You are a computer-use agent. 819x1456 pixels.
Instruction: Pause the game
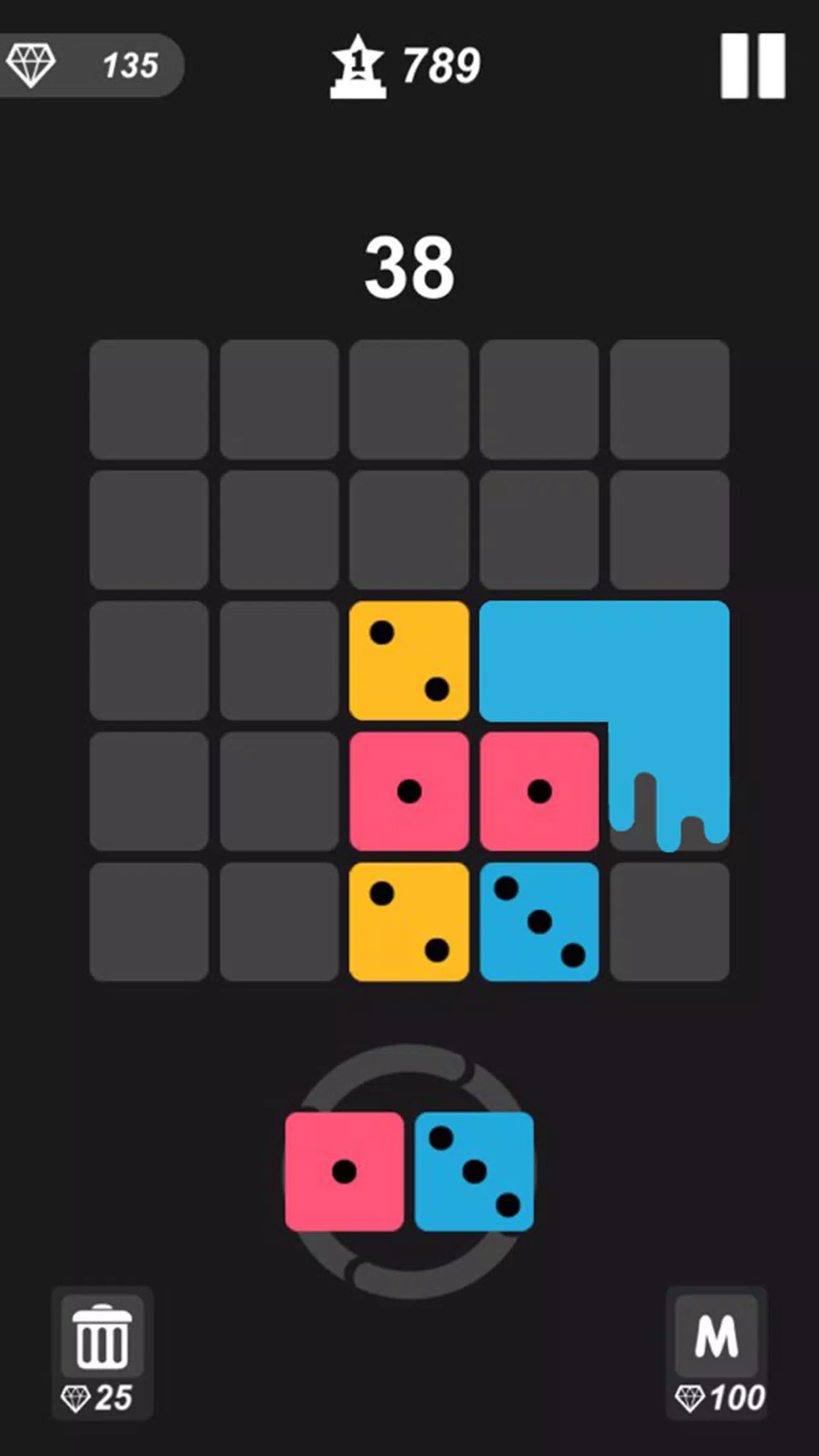(x=752, y=66)
